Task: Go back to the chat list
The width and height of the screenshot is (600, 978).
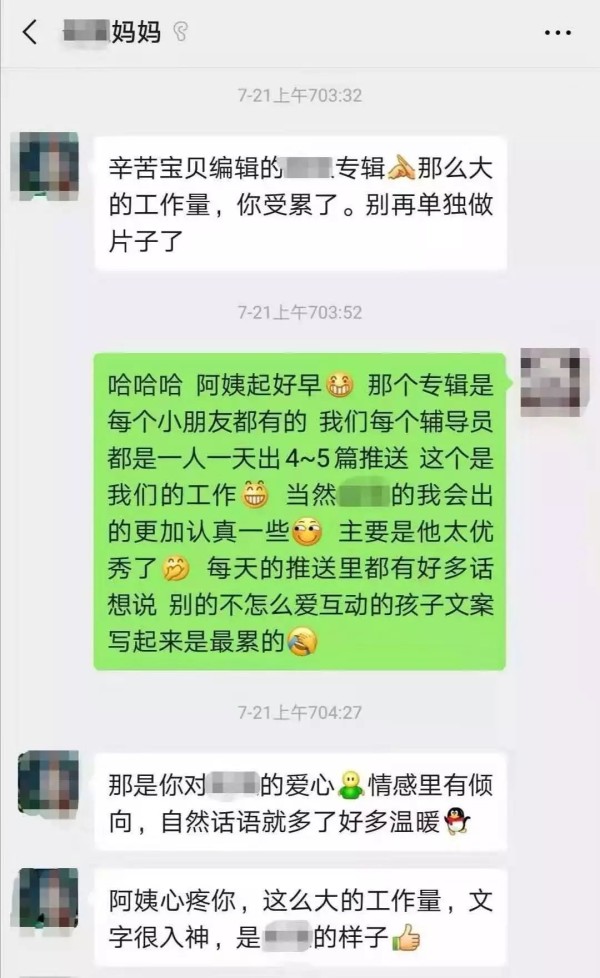Action: [x=29, y=32]
